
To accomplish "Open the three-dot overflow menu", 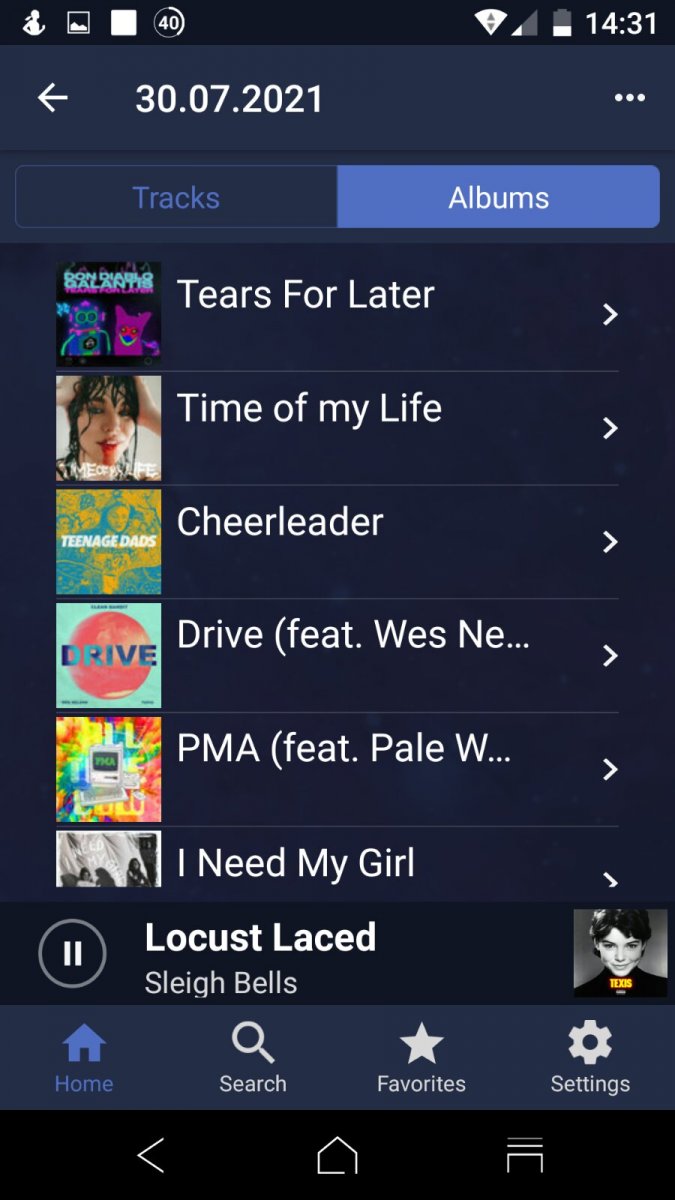I will (x=629, y=98).
